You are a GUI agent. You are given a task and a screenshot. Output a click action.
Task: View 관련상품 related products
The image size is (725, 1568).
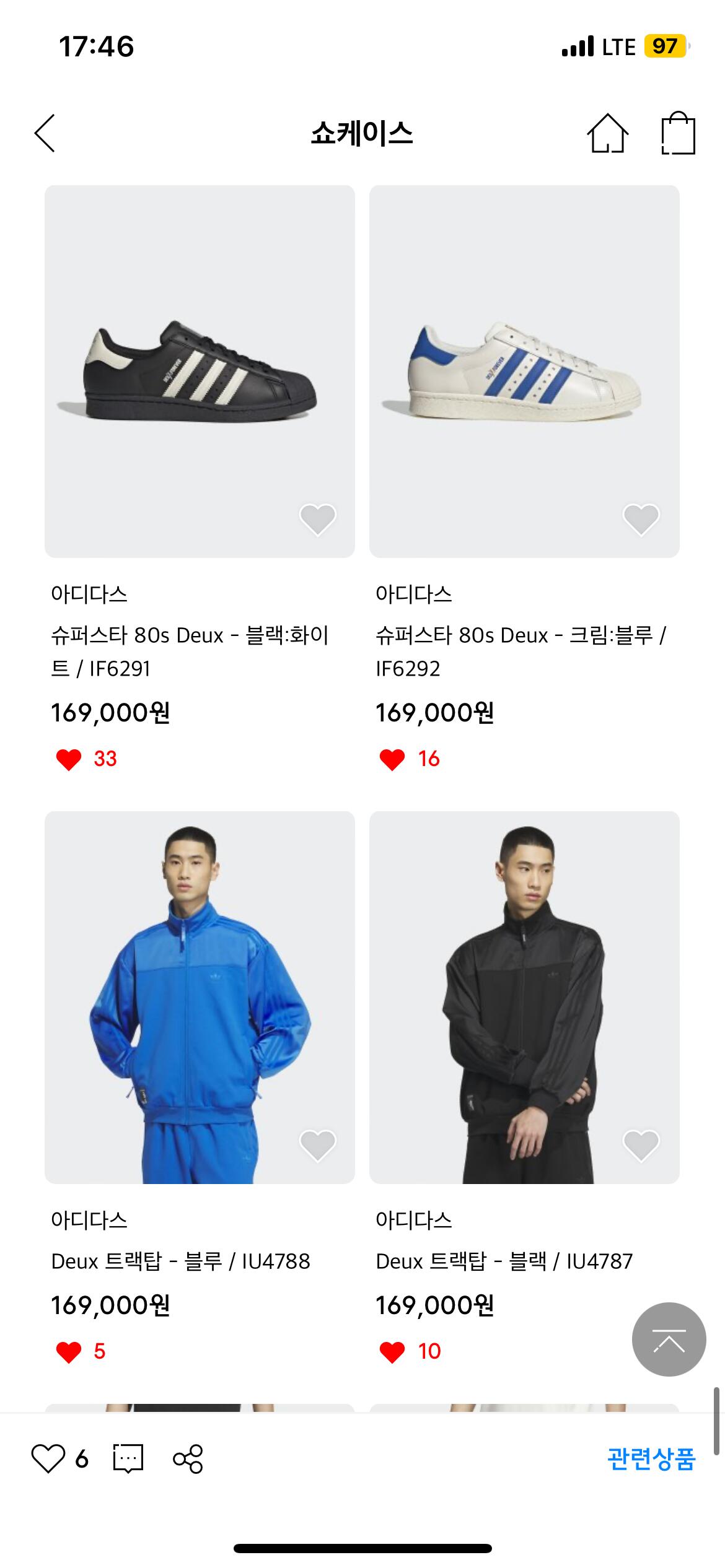pos(651,1458)
